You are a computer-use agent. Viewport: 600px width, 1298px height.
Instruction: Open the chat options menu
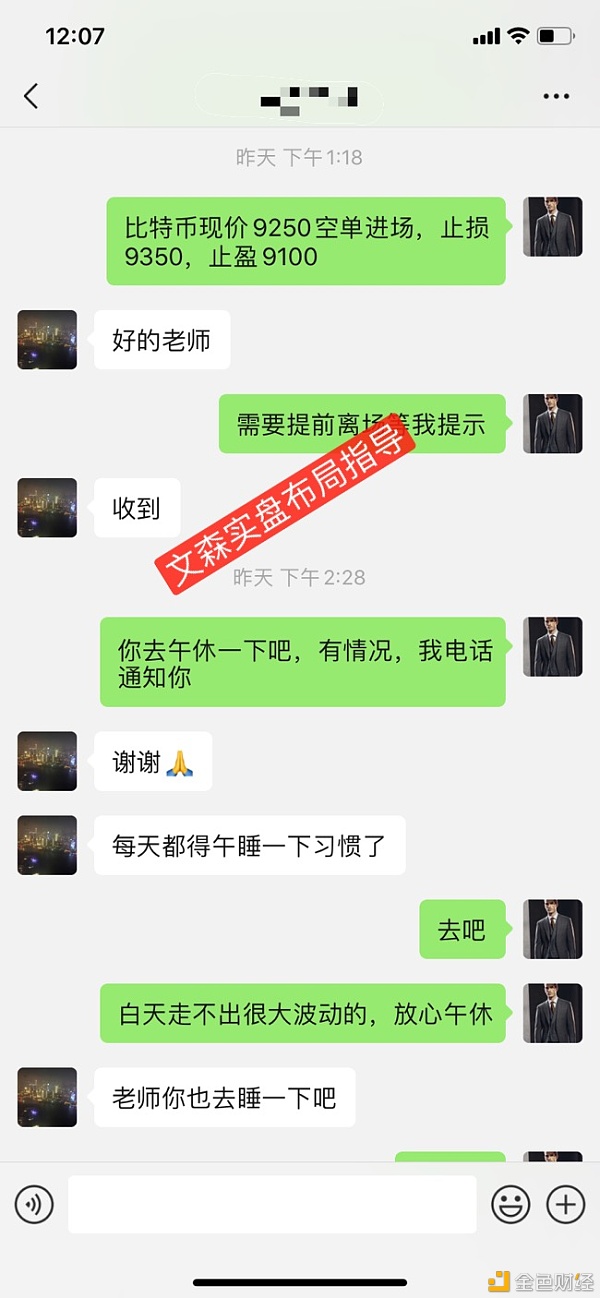tap(555, 97)
